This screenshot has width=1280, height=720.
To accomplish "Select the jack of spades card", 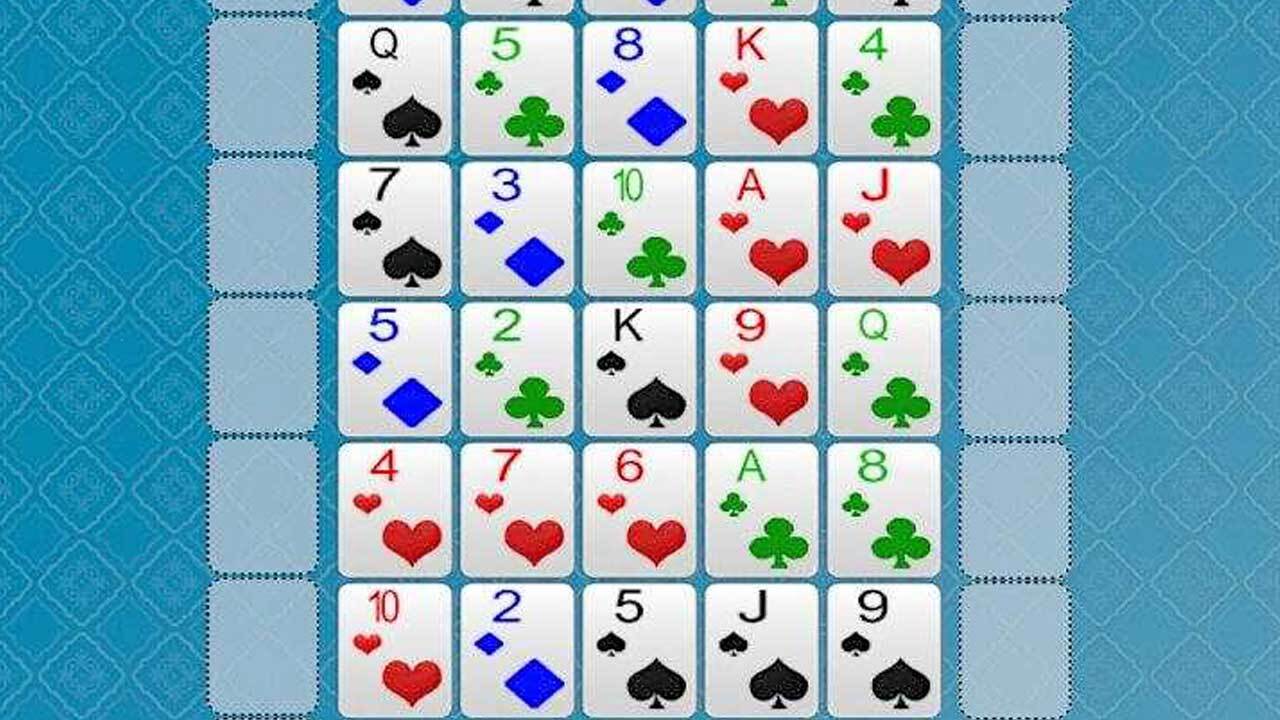I will coord(762,650).
